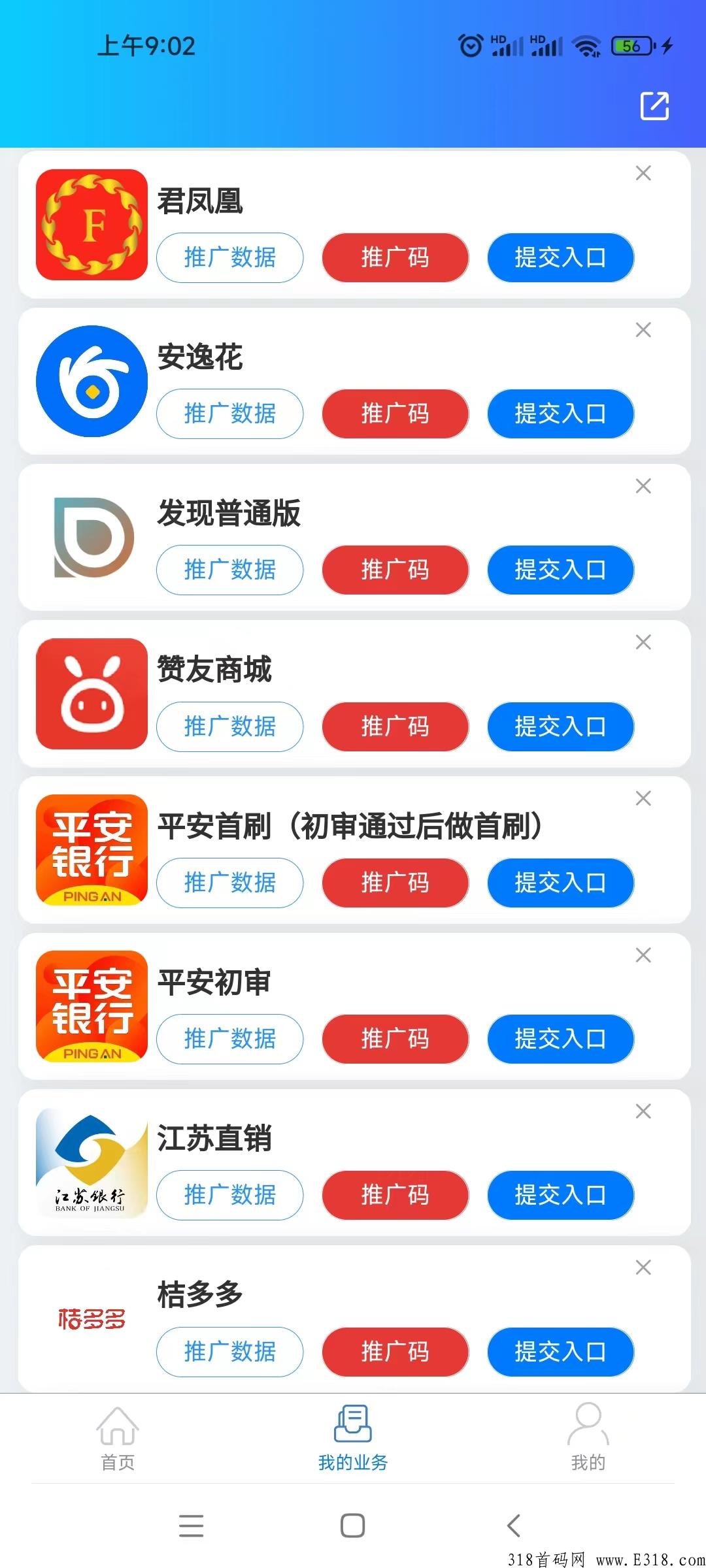This screenshot has width=706, height=1568.
Task: View 推广数据 for 平安初审
Action: tap(230, 1039)
